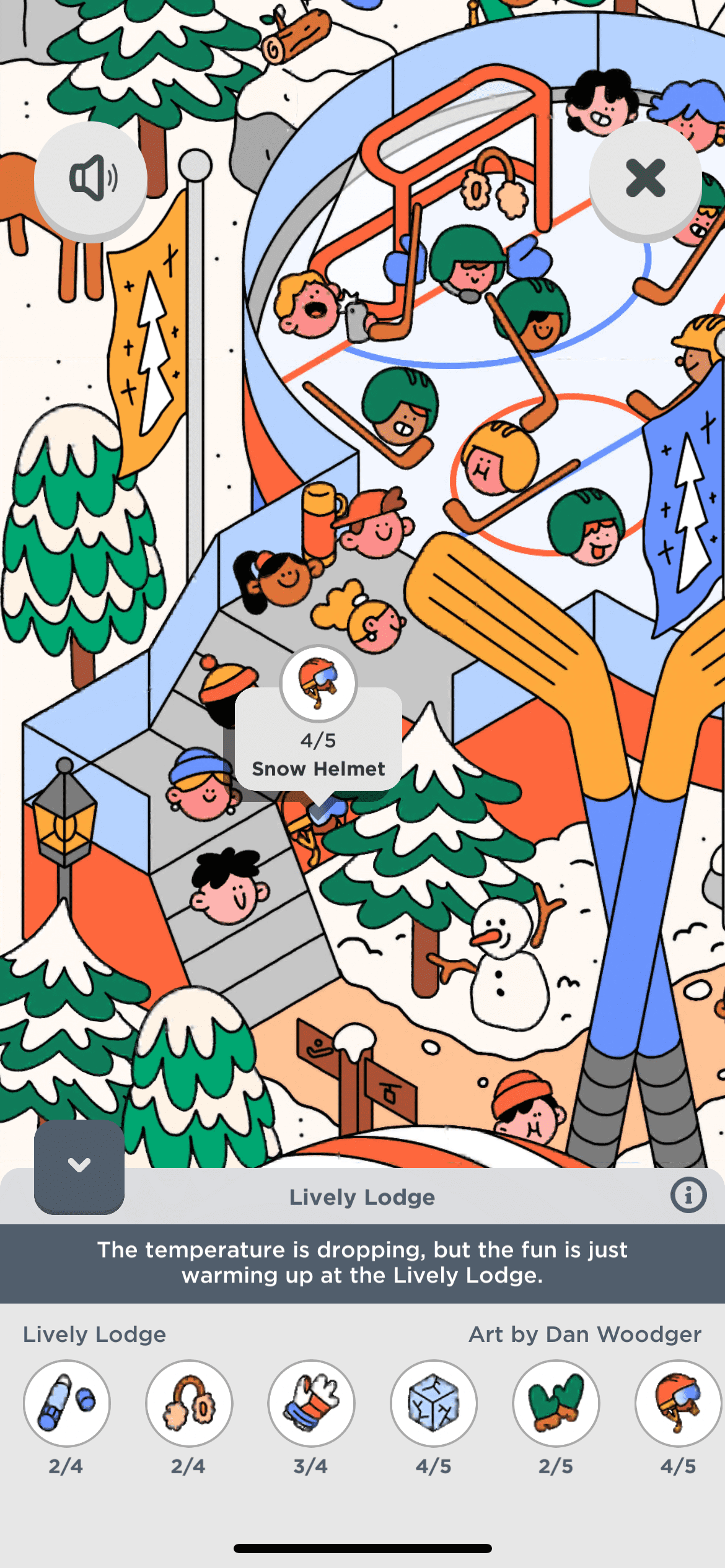Collapse the bottom panel with chevron
Screen dimensions: 725x1568
(79, 1165)
